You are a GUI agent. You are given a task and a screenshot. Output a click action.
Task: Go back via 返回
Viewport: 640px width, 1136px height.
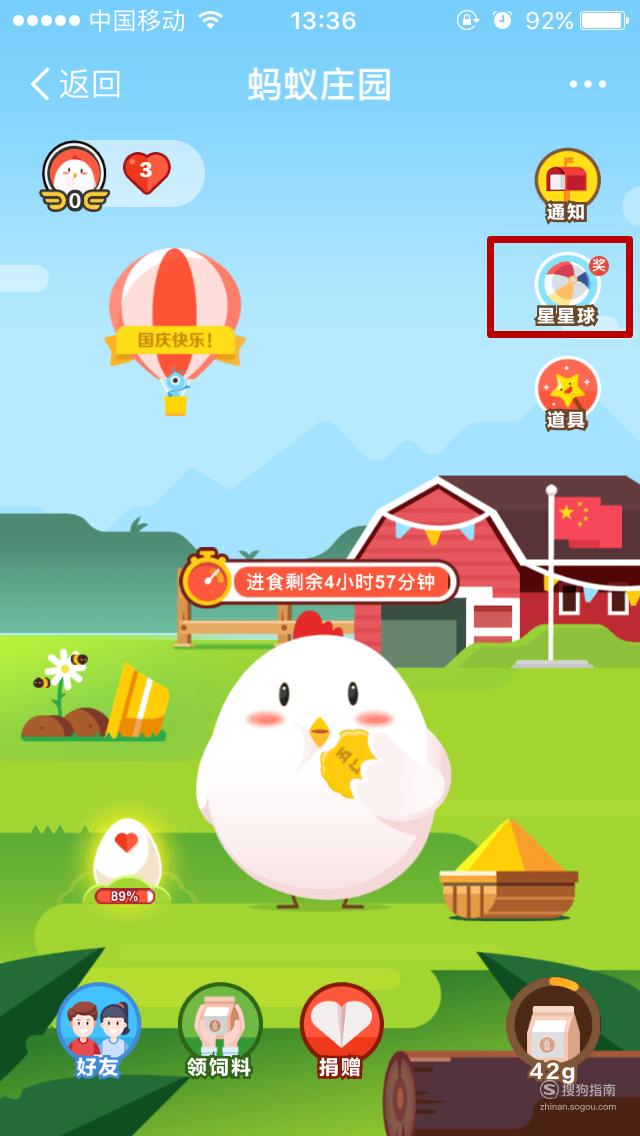(x=75, y=84)
